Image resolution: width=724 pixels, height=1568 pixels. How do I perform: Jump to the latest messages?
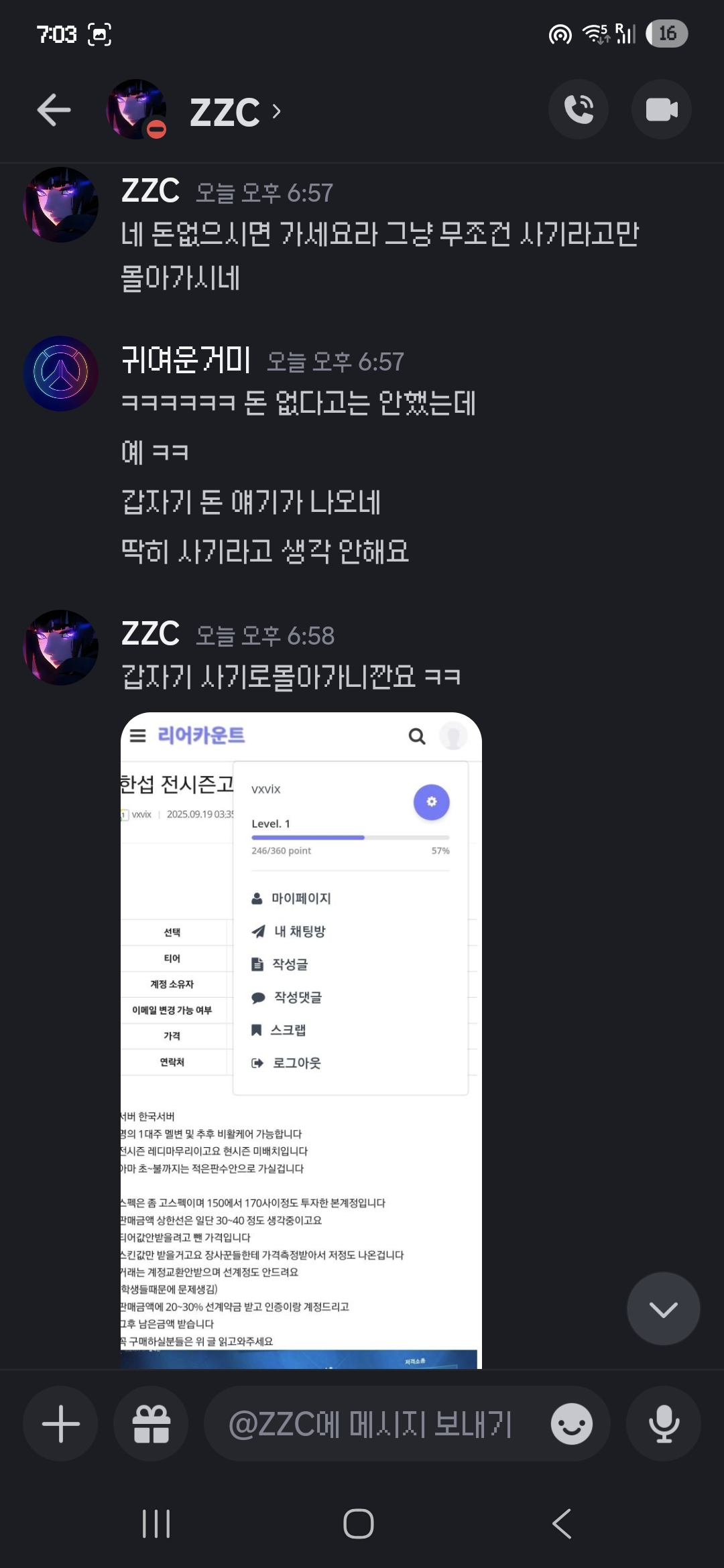pyautogui.click(x=663, y=1309)
